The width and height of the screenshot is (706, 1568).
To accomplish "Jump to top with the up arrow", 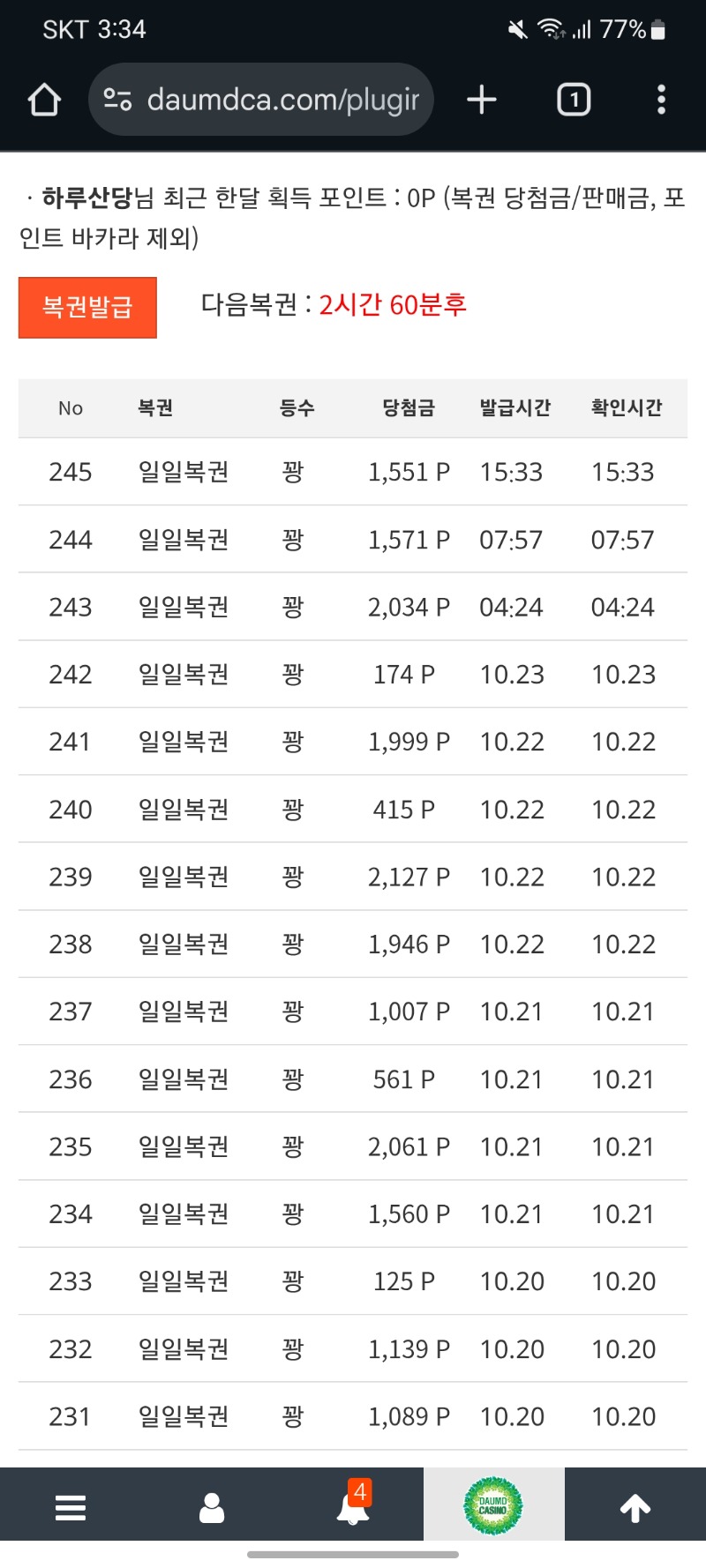I will [x=635, y=1507].
